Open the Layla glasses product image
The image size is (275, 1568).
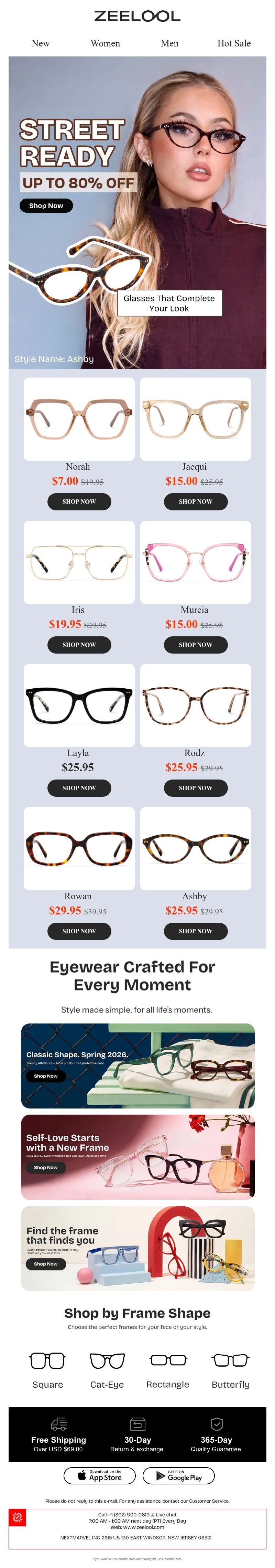pos(79,705)
